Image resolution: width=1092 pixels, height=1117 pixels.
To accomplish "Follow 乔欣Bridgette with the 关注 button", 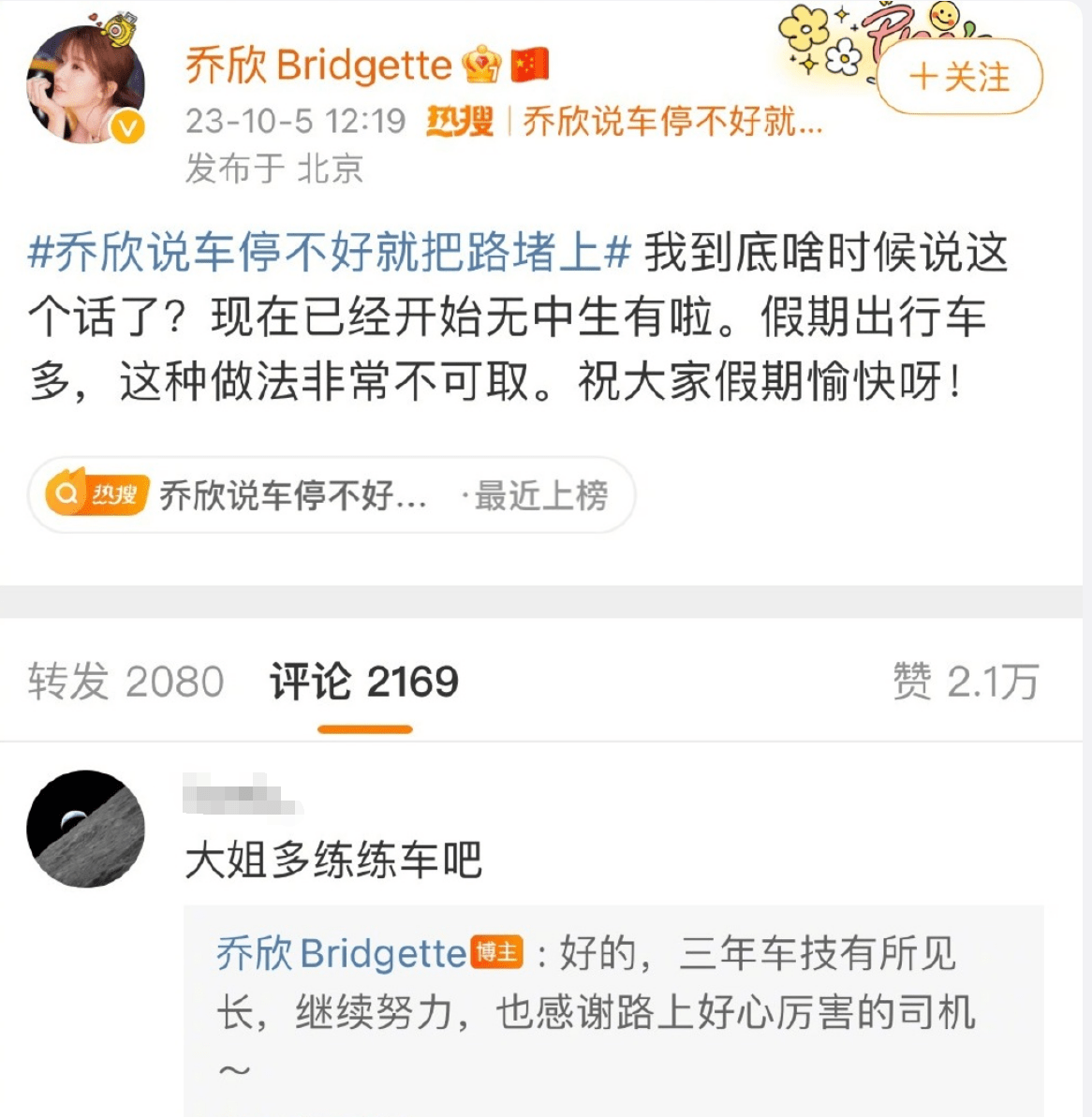I will coord(959,78).
